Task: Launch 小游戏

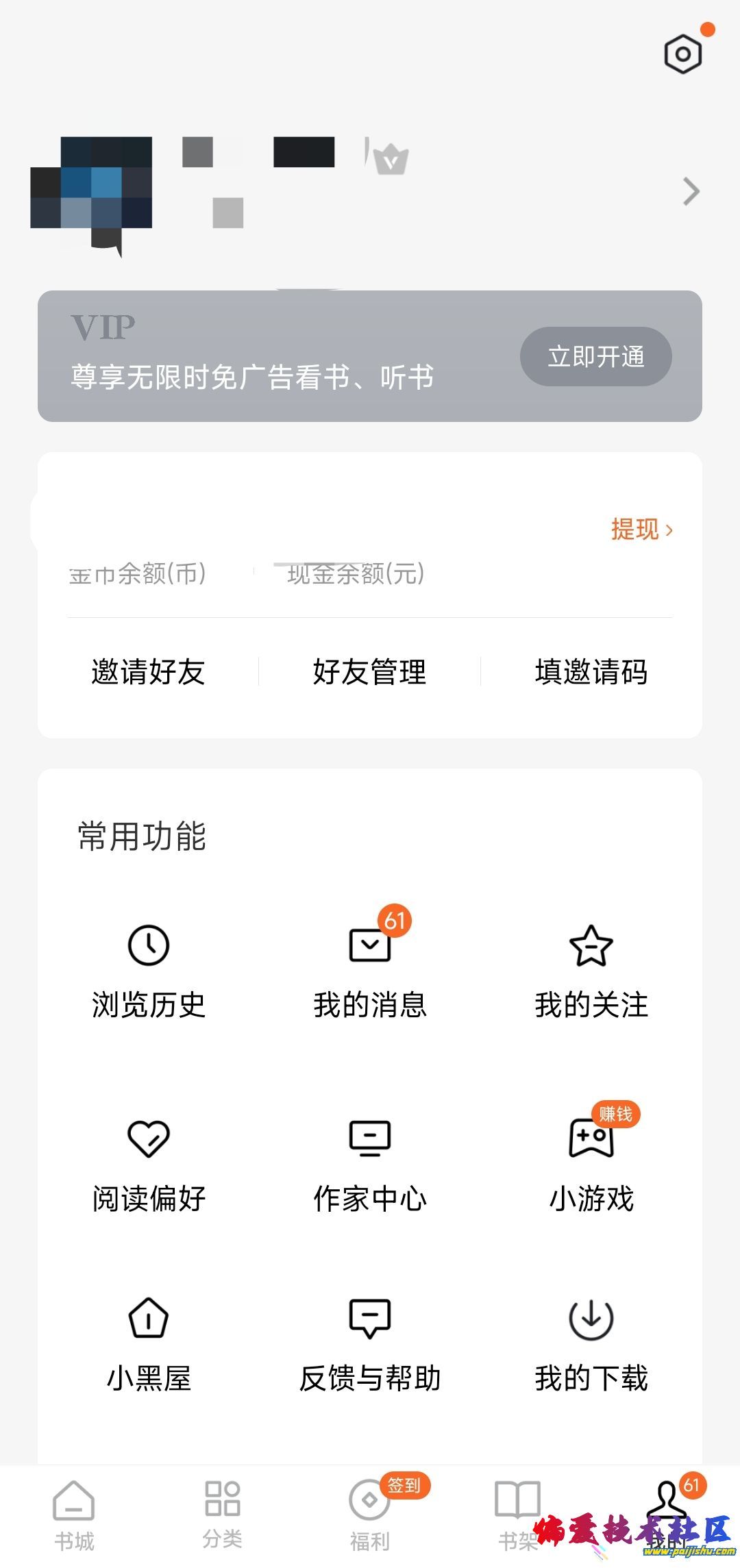Action: pyautogui.click(x=591, y=1165)
